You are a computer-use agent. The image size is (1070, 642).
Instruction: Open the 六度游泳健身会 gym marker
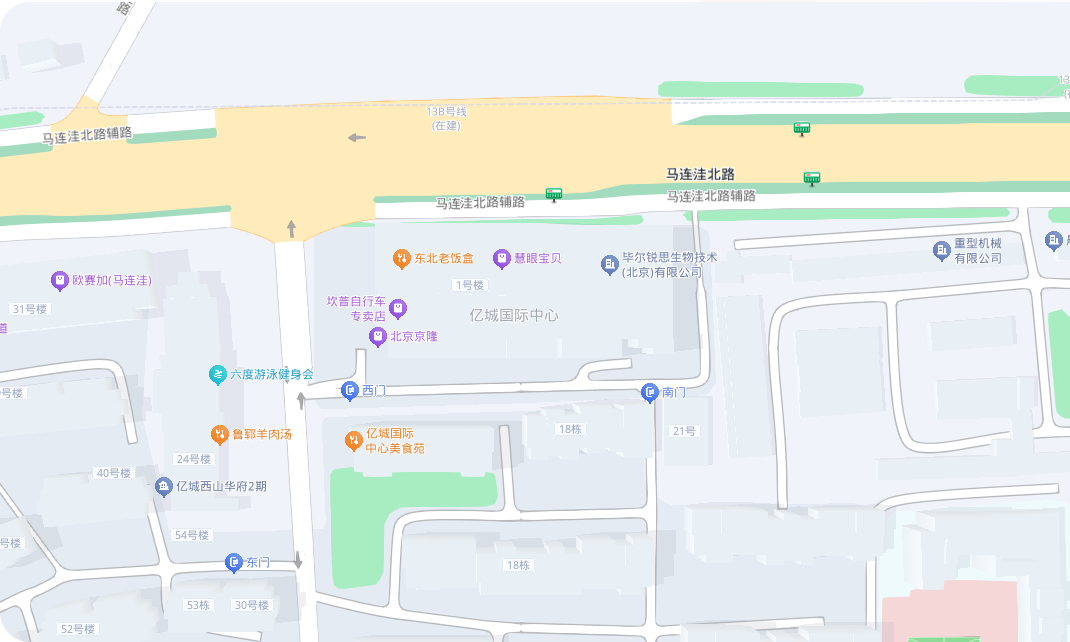click(x=217, y=375)
